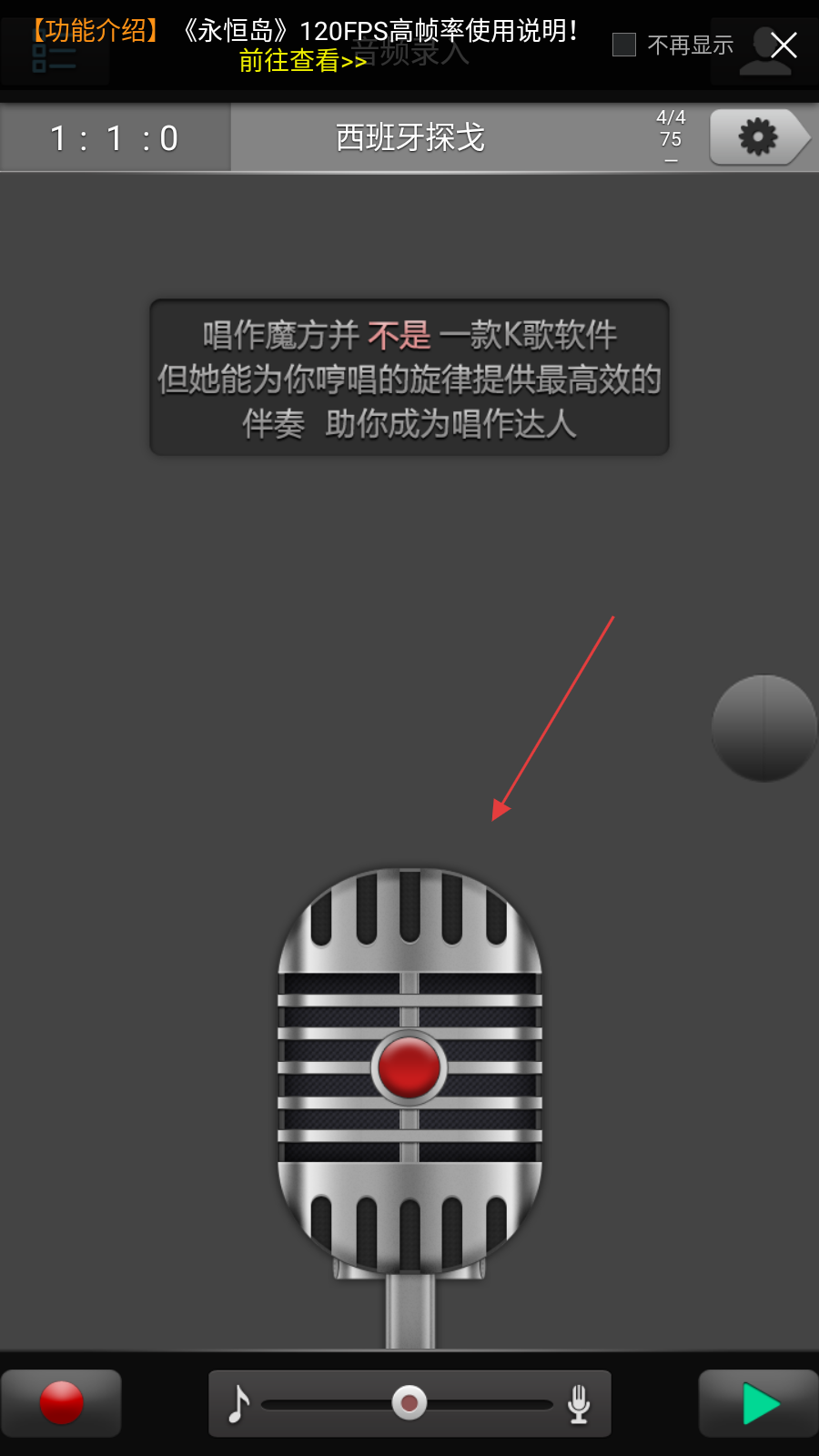Tap the music-to-mic balance slider
Screen dimensions: 819x1456
(x=409, y=1402)
